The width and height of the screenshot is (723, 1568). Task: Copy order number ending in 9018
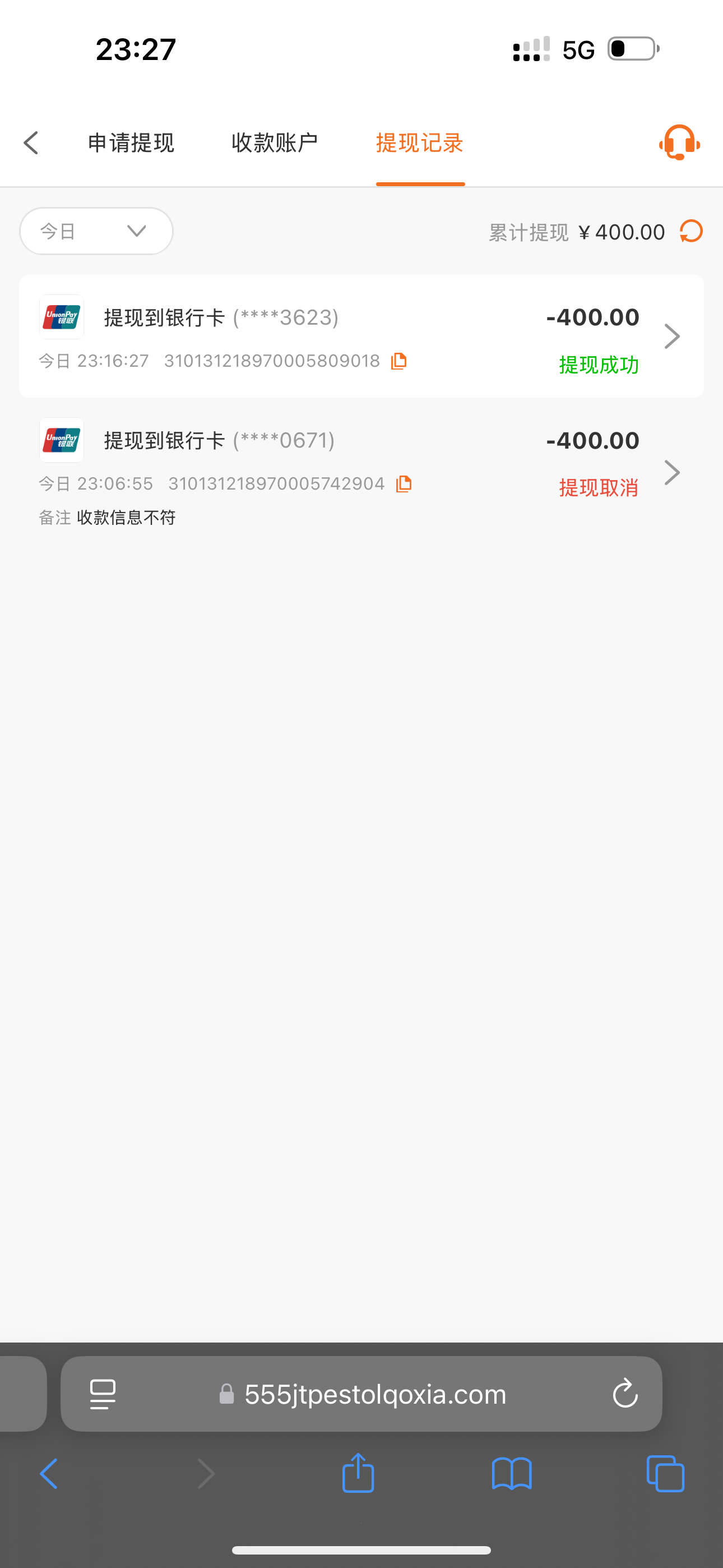tap(398, 361)
